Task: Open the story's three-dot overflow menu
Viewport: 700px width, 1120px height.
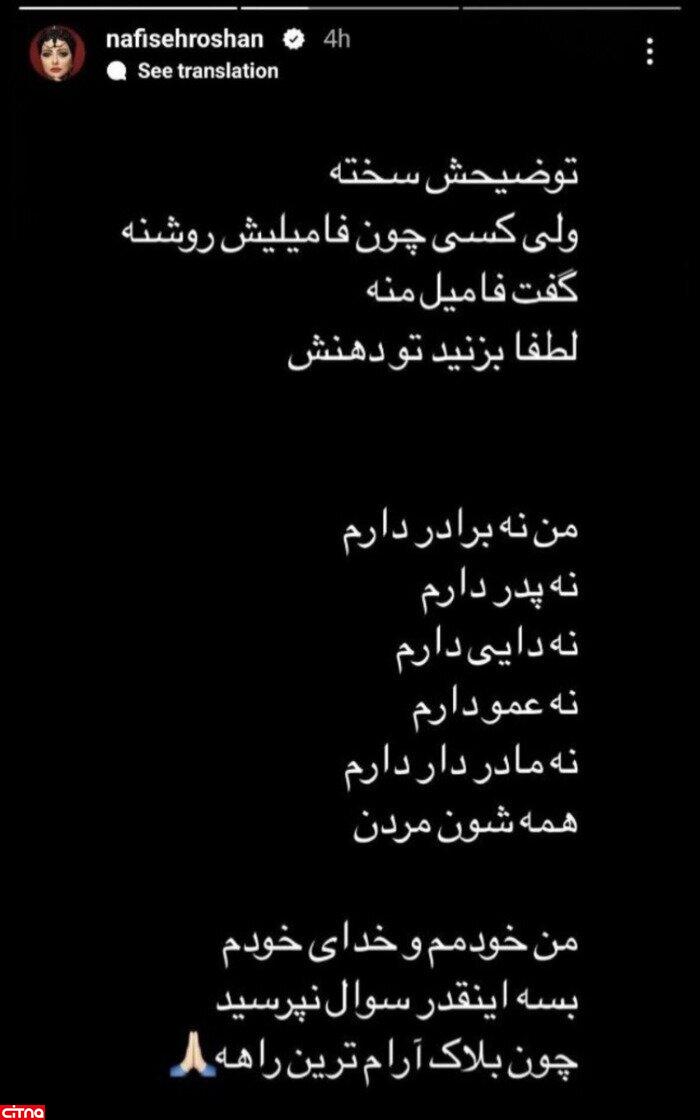Action: coord(651,52)
